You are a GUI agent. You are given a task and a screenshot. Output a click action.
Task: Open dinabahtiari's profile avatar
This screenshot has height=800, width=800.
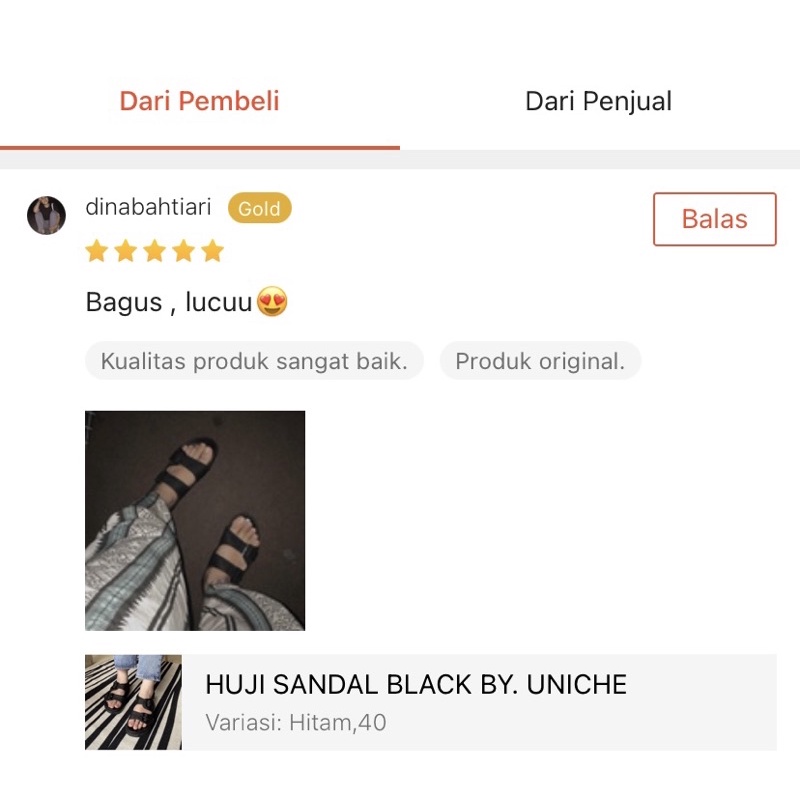click(x=46, y=215)
